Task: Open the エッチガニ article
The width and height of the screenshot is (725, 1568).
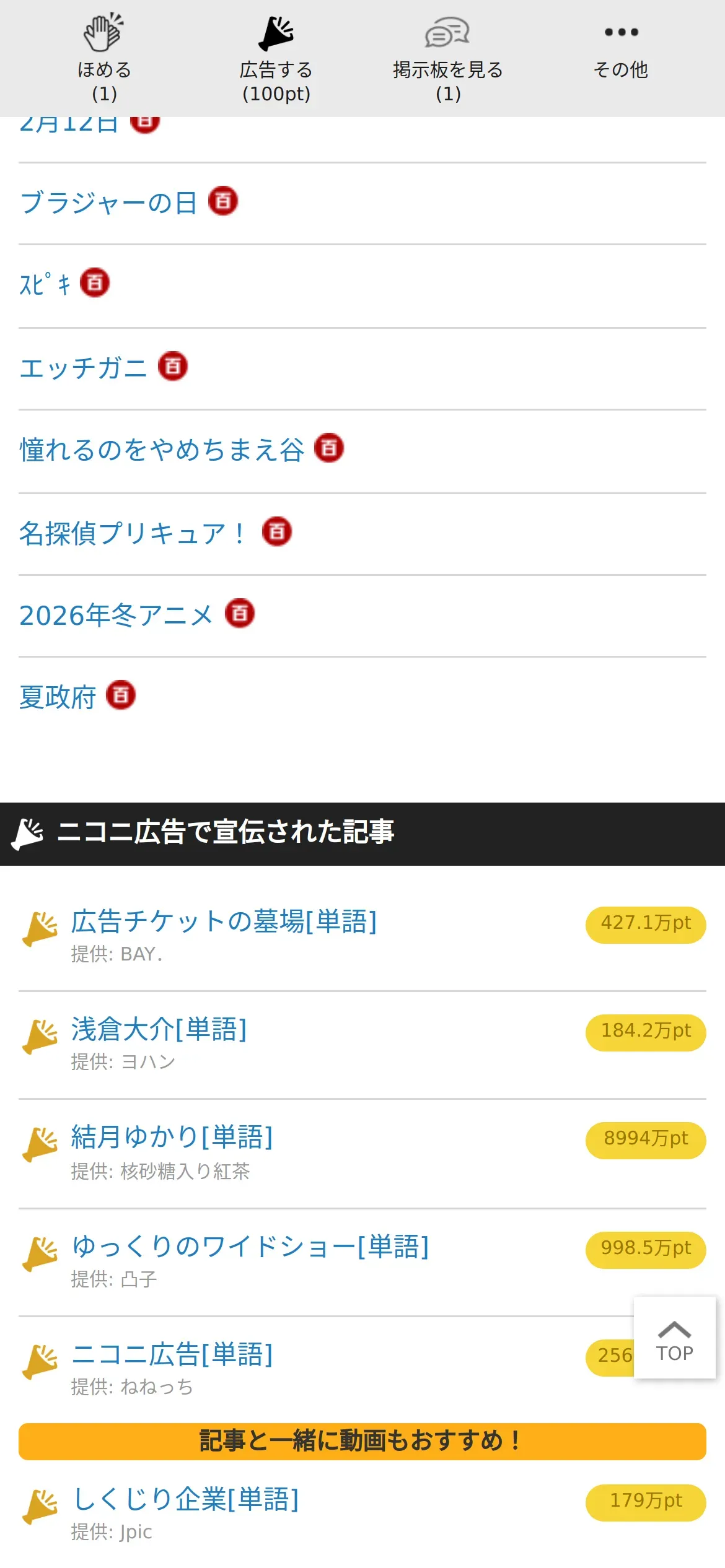Action: [x=83, y=368]
